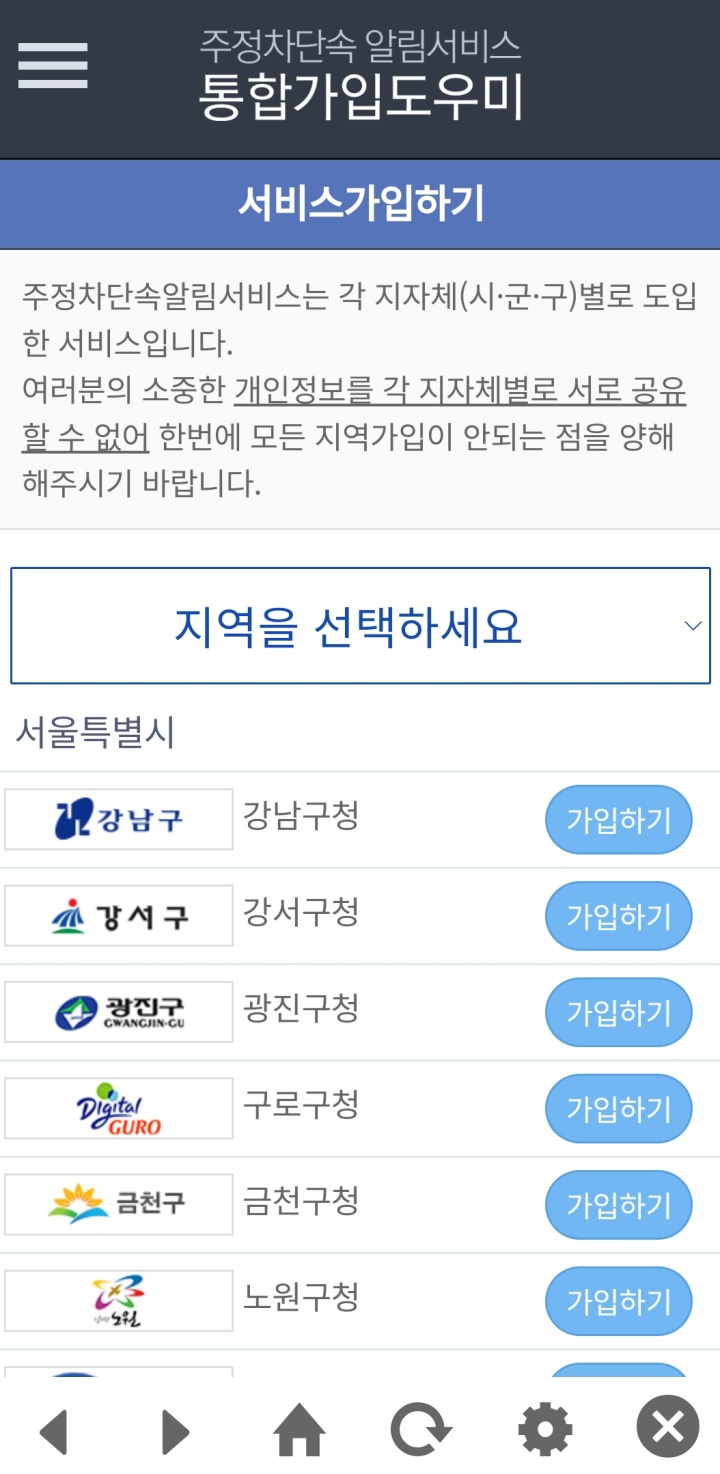Click the Gangseo-gu district logo

pos(118,915)
